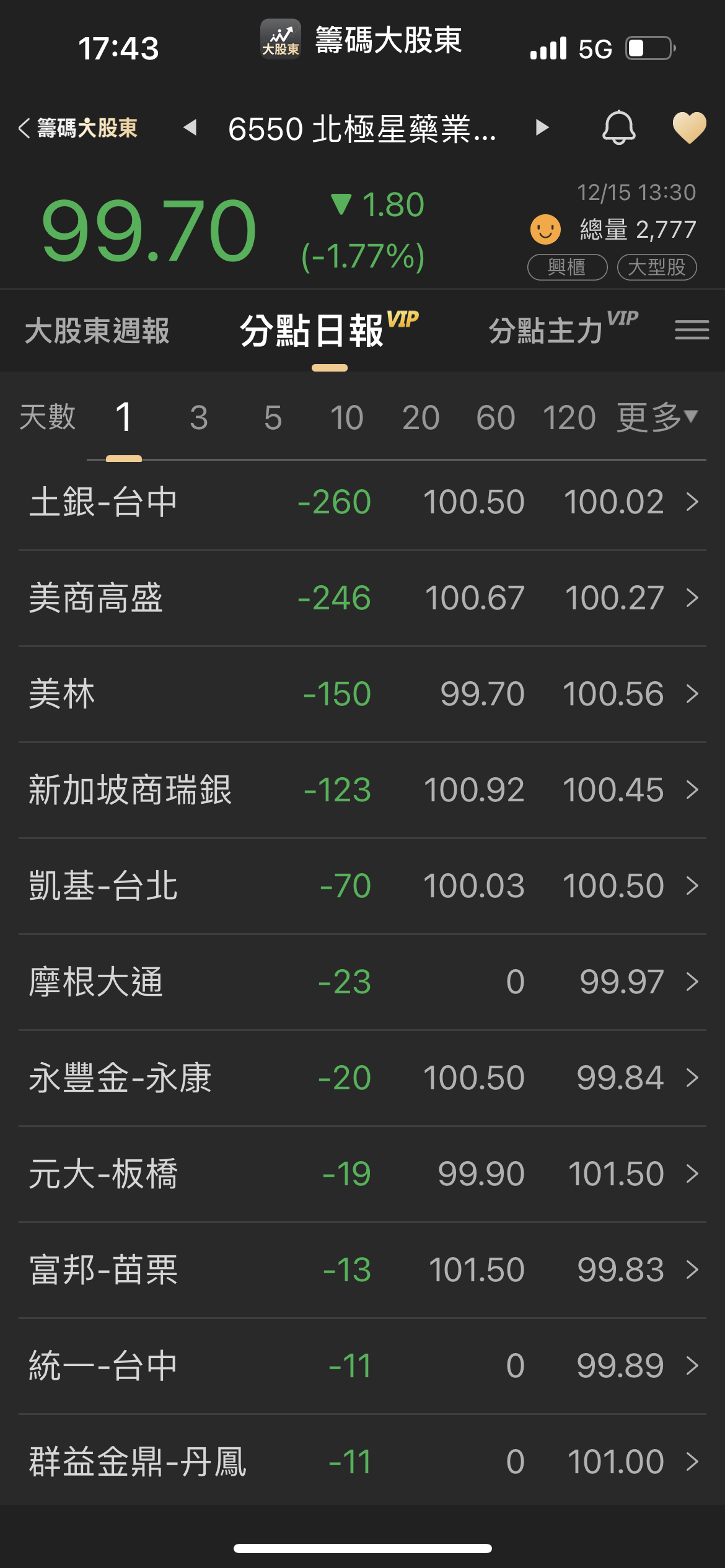View details for 新加坡商瑞銀
This screenshot has height=1568, width=725.
[362, 790]
